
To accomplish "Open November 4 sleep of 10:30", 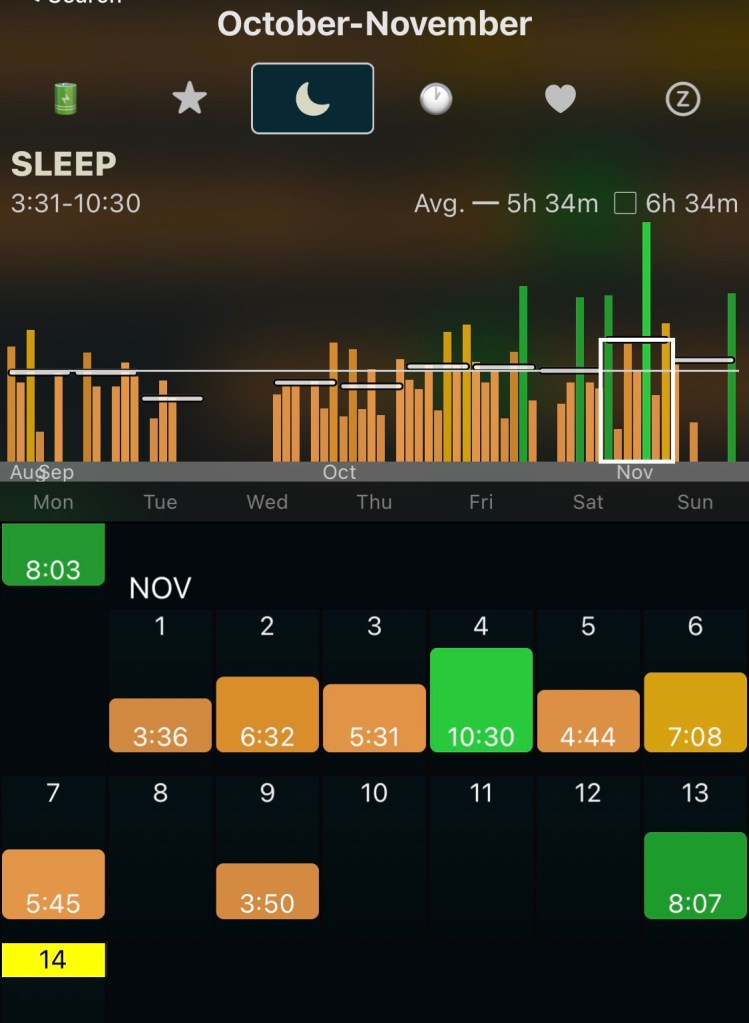I will pos(481,700).
